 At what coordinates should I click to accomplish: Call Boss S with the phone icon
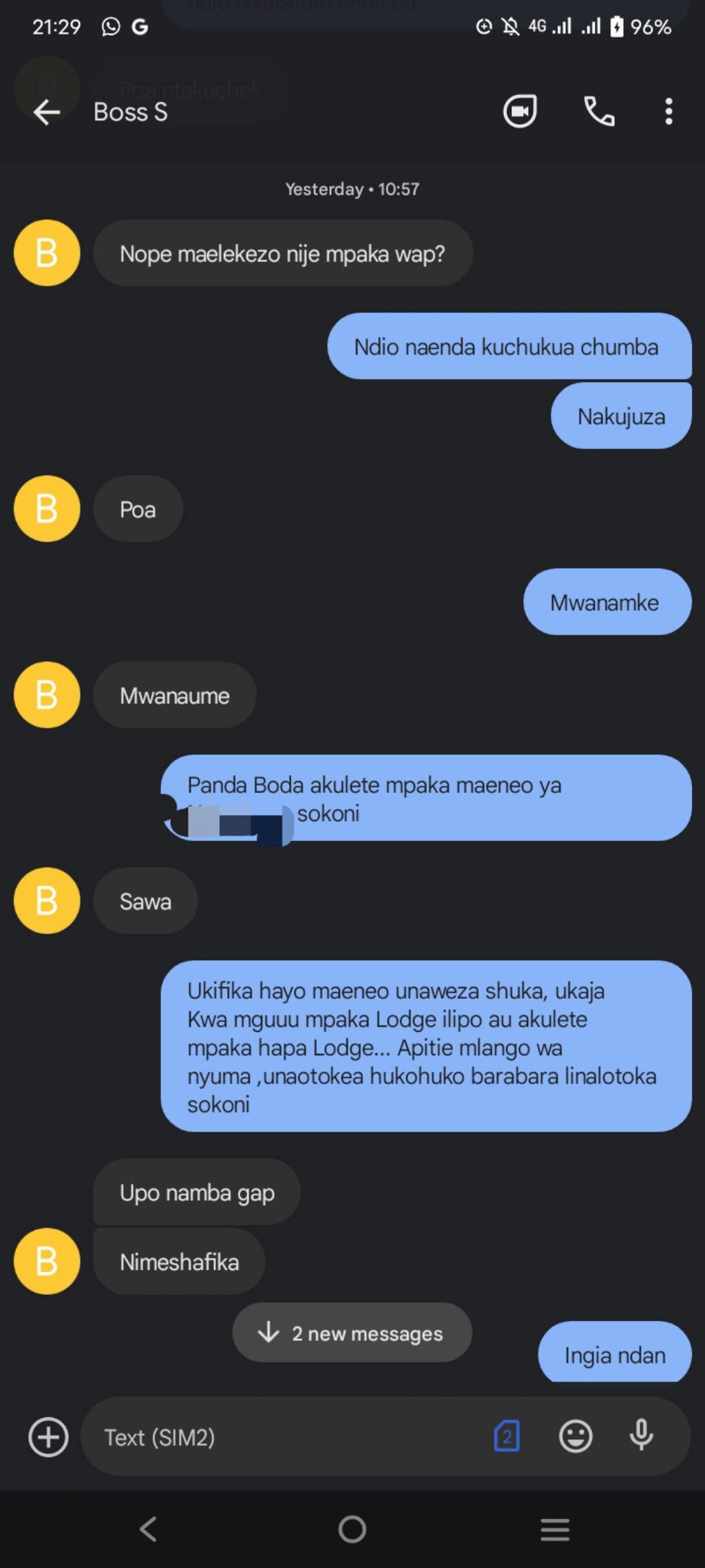[599, 112]
